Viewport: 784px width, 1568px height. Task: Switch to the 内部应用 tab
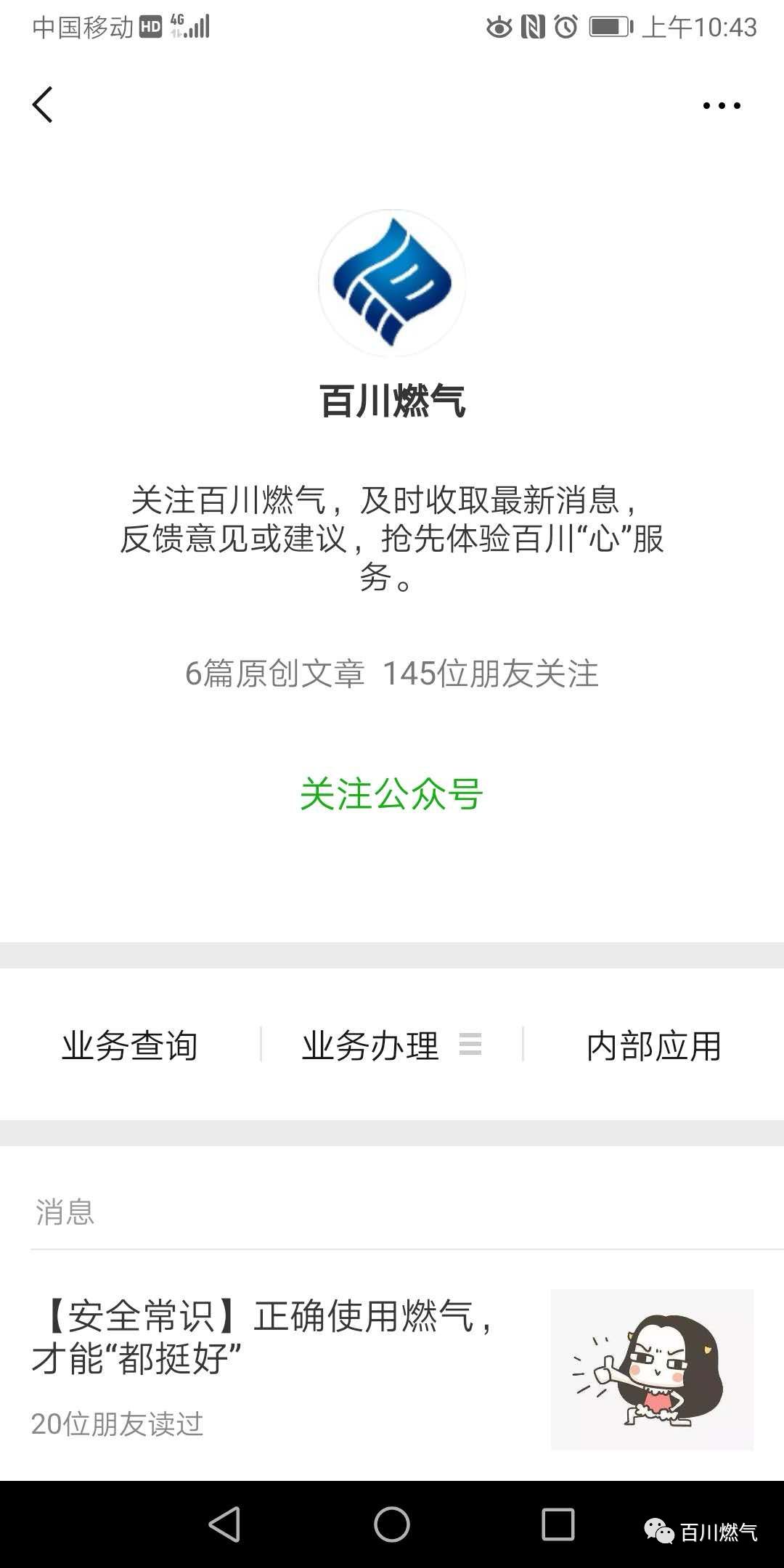[654, 1045]
